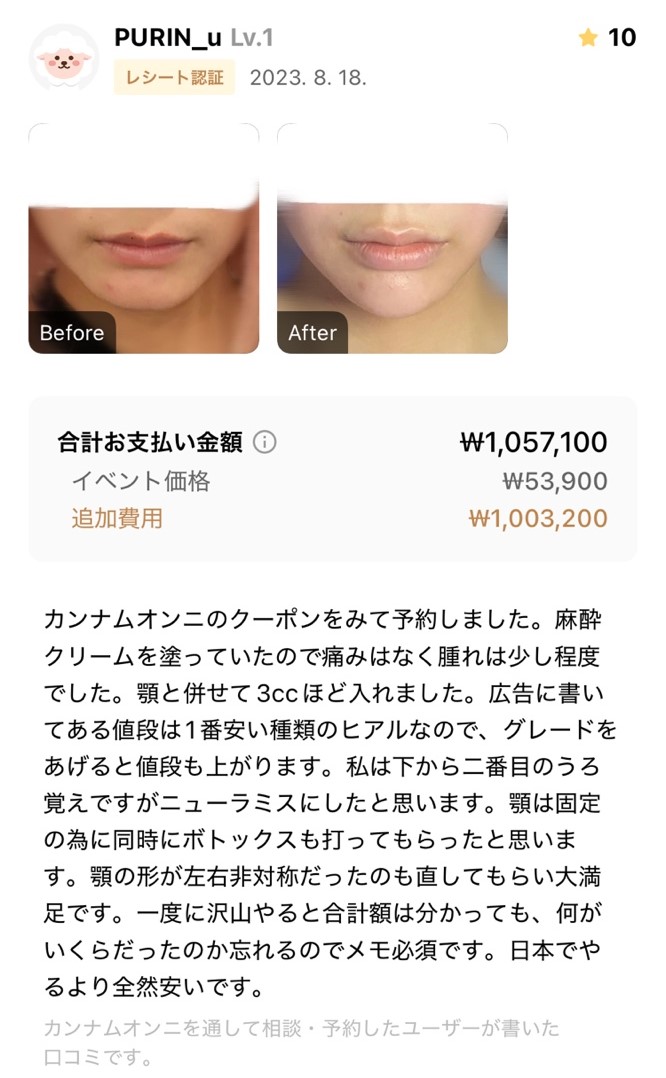Open the Before photo thumbnail
This screenshot has width=666, height=1078.
click(x=143, y=238)
